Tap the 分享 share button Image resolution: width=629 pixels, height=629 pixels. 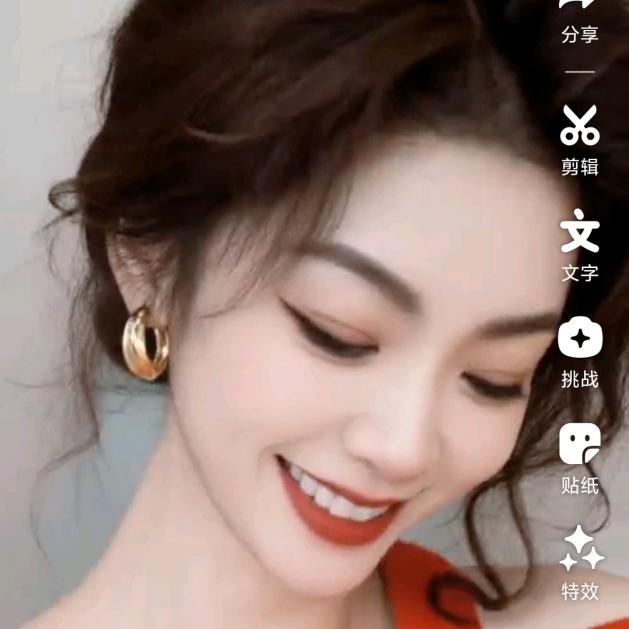tap(580, 22)
